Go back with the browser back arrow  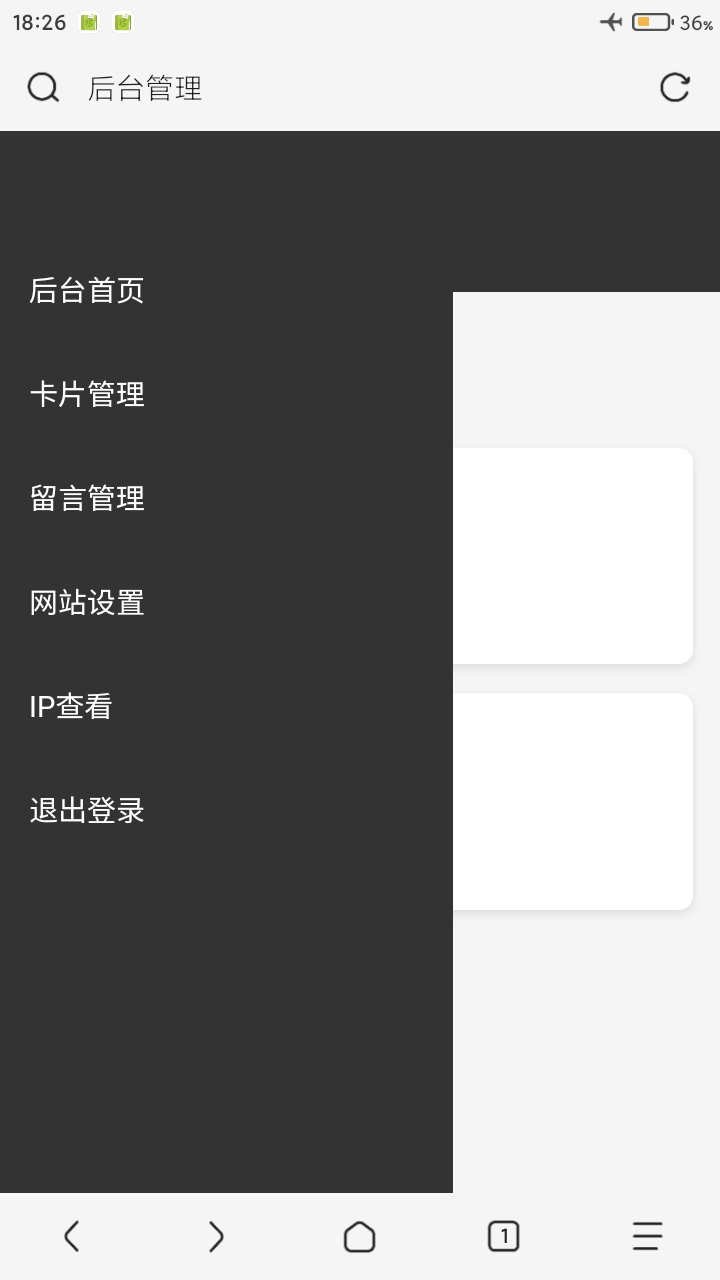pos(72,1237)
